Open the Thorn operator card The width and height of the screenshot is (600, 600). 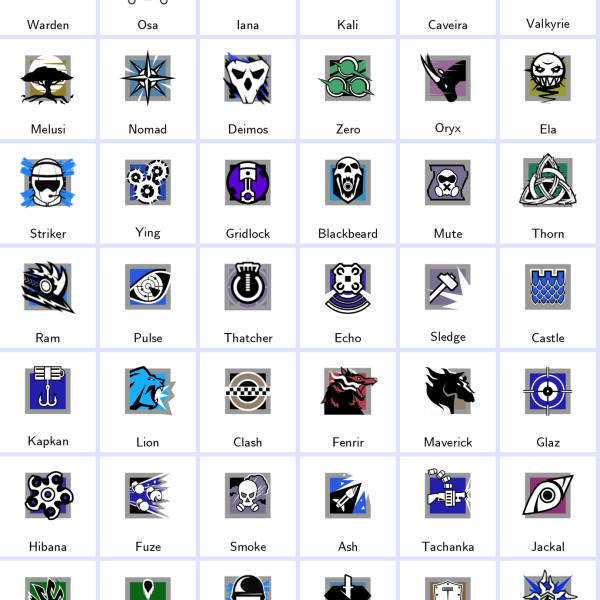click(x=548, y=192)
